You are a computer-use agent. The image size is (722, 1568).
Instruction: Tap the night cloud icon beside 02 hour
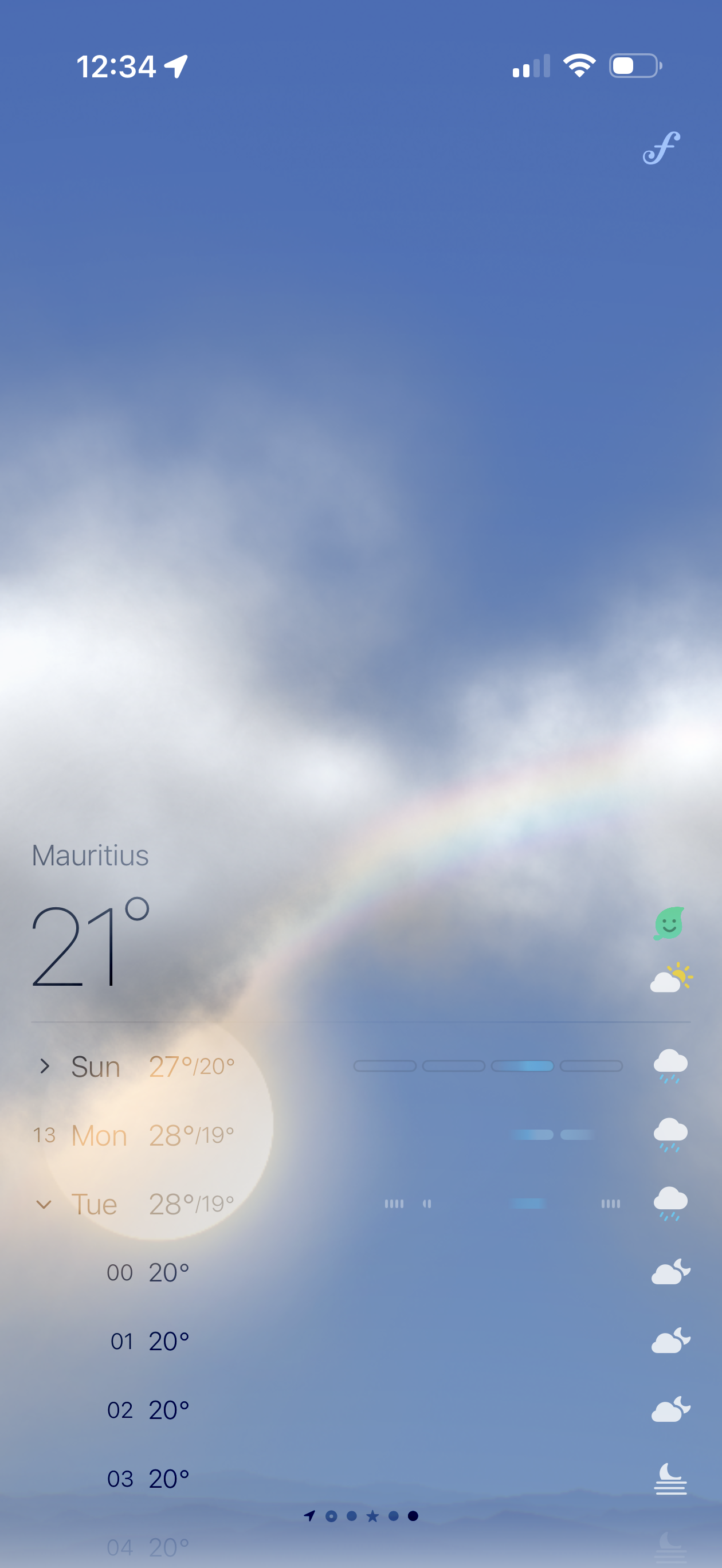point(670,1408)
